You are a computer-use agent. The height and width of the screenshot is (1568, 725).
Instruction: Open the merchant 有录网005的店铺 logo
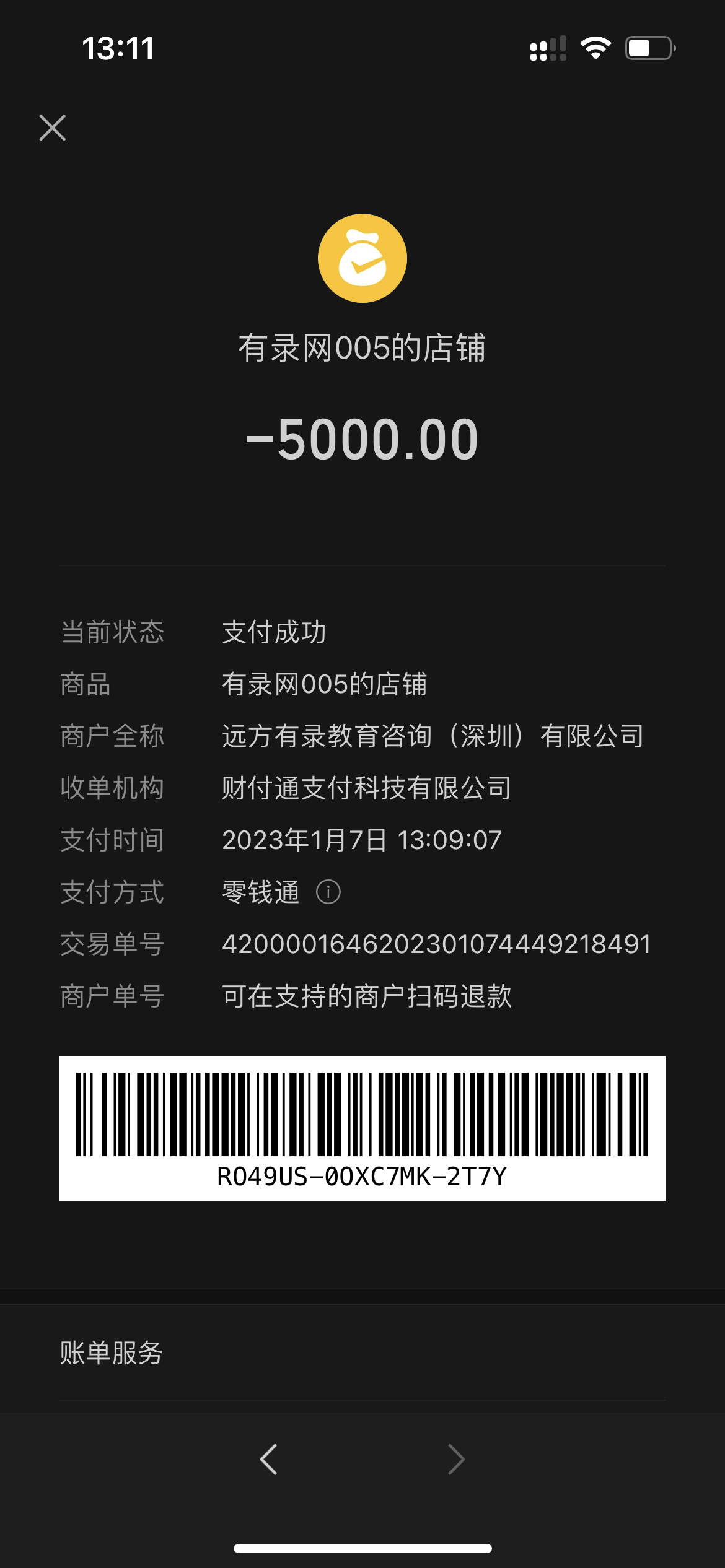(362, 258)
